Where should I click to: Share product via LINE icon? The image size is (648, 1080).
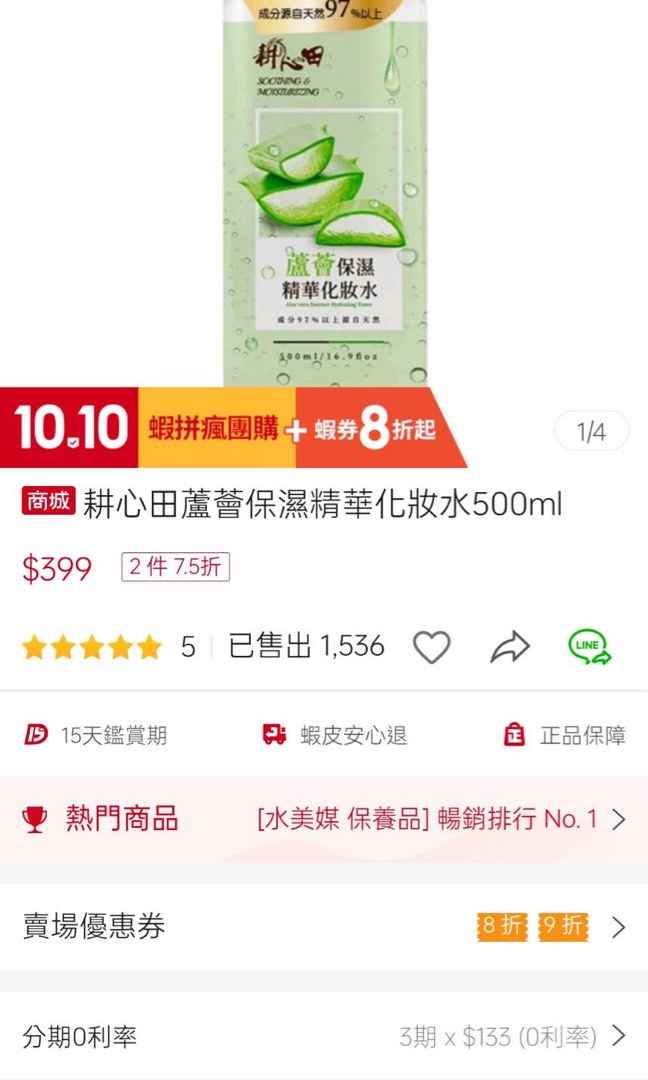589,647
